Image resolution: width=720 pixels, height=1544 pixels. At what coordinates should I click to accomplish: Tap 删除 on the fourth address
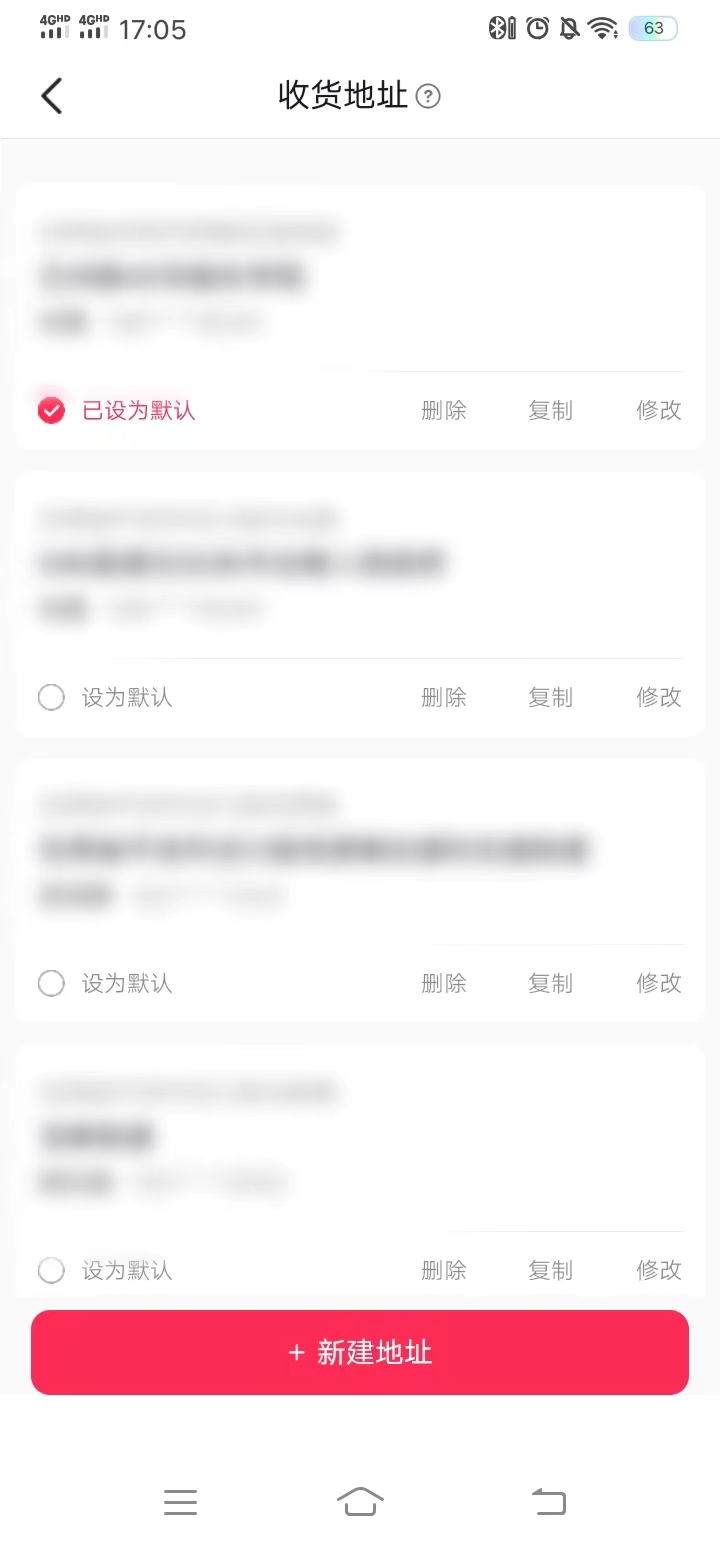(x=444, y=1270)
